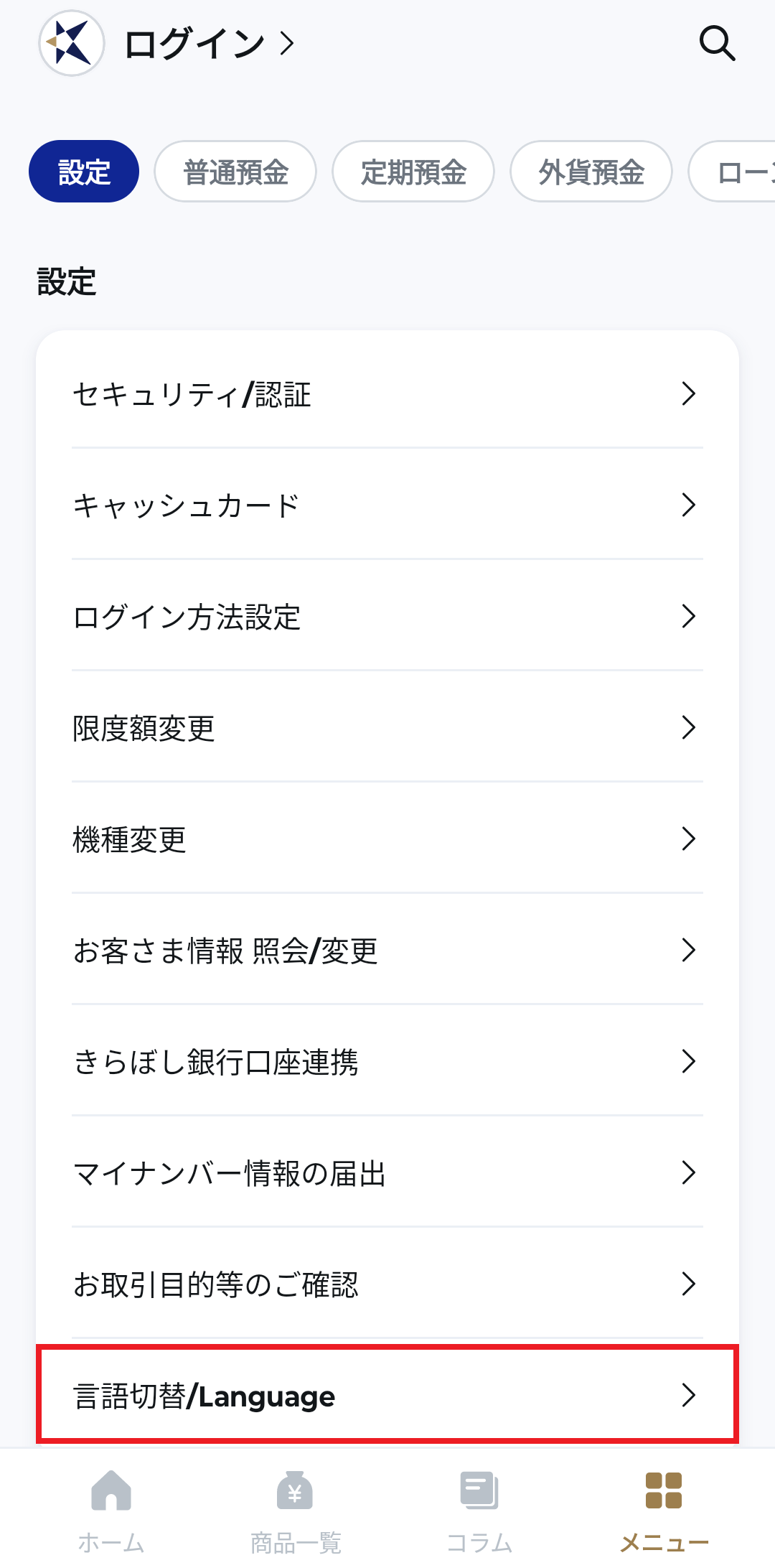Switch to the 普通預金 category tab

pos(235,171)
